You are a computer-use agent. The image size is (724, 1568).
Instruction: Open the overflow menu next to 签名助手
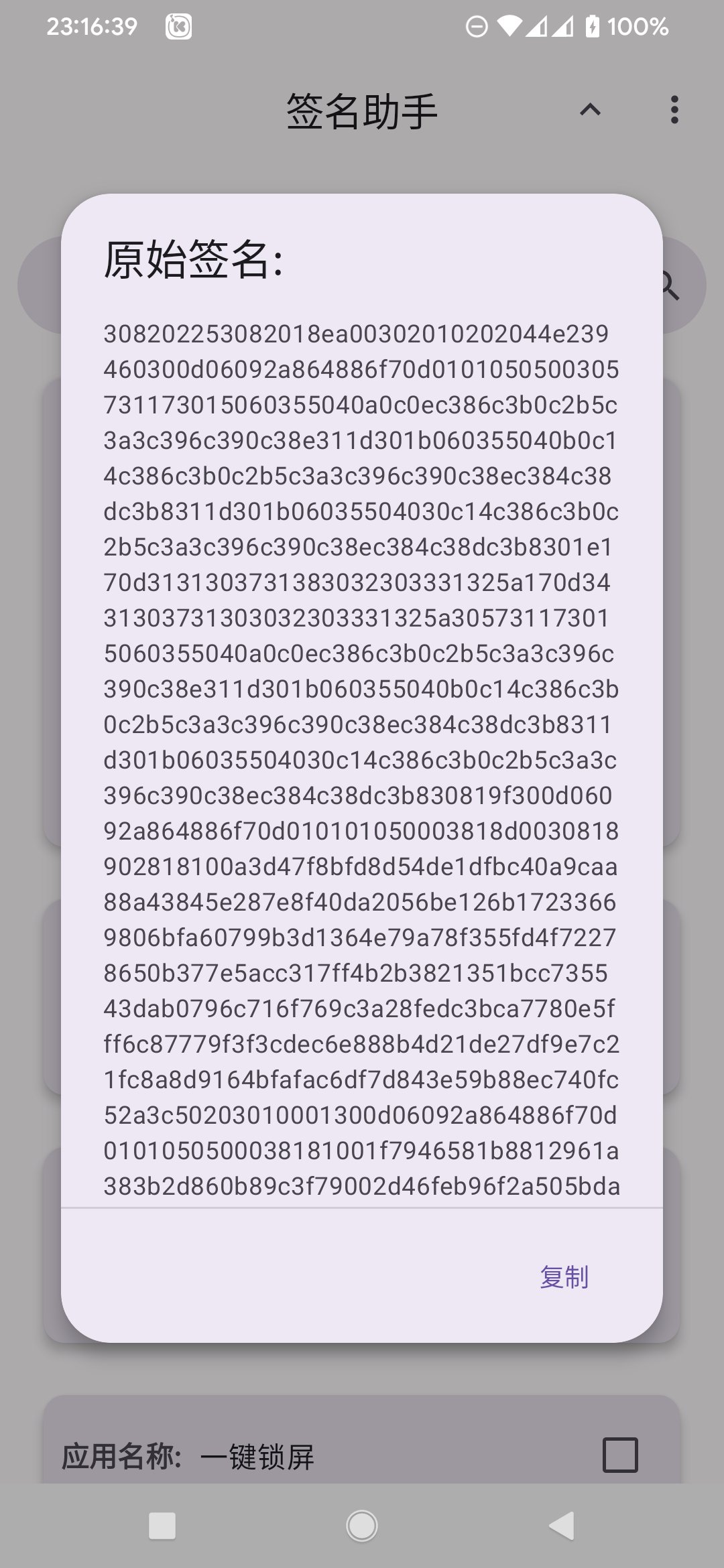[x=674, y=109]
